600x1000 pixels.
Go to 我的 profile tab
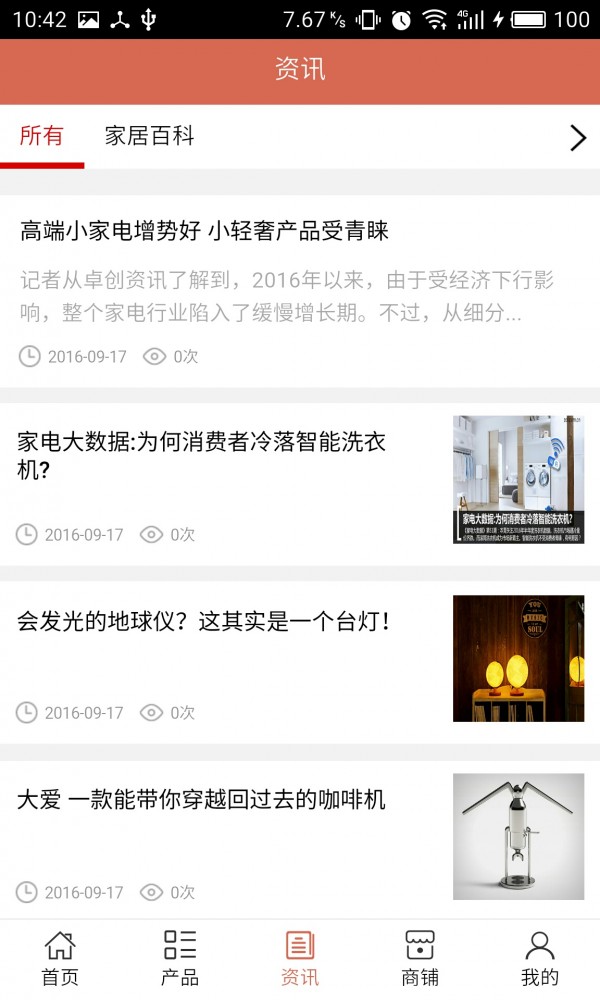[540, 958]
